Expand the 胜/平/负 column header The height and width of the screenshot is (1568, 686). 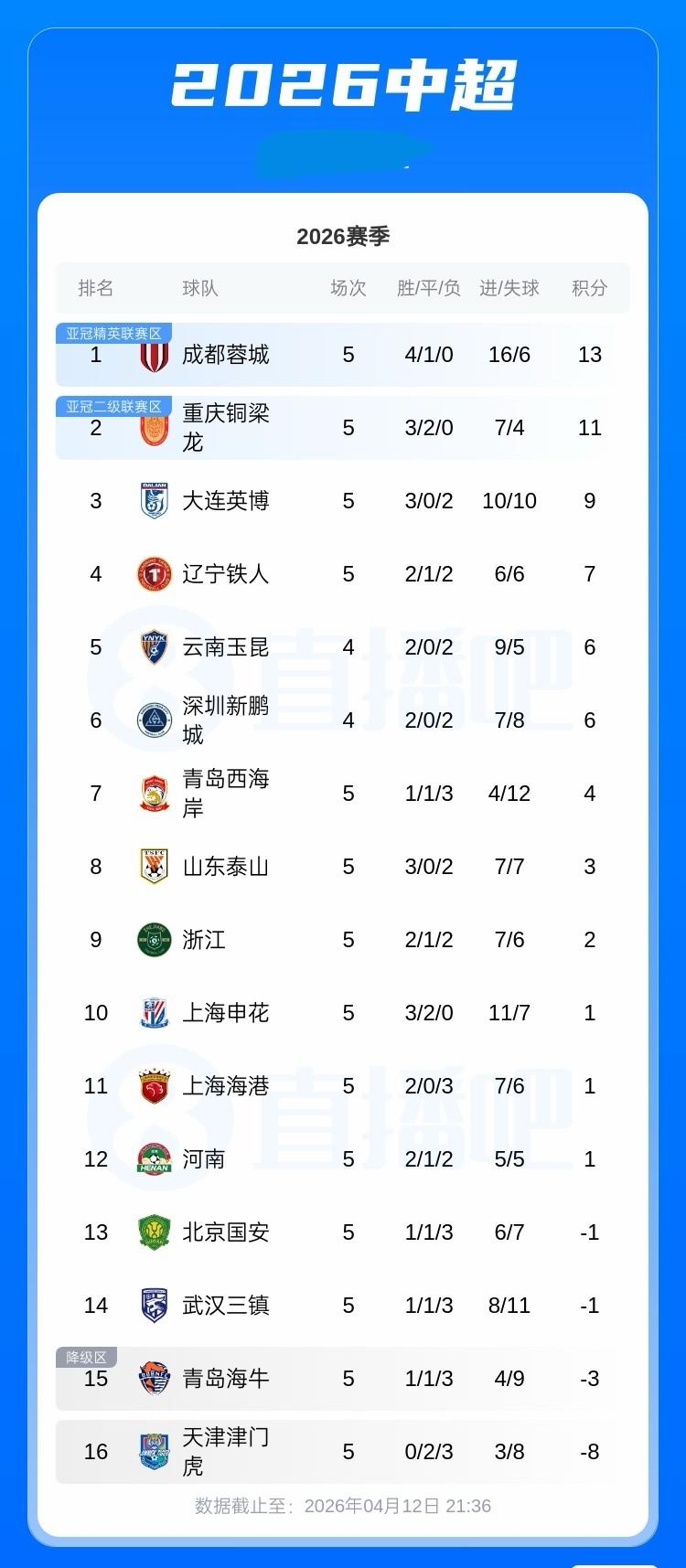tap(428, 288)
